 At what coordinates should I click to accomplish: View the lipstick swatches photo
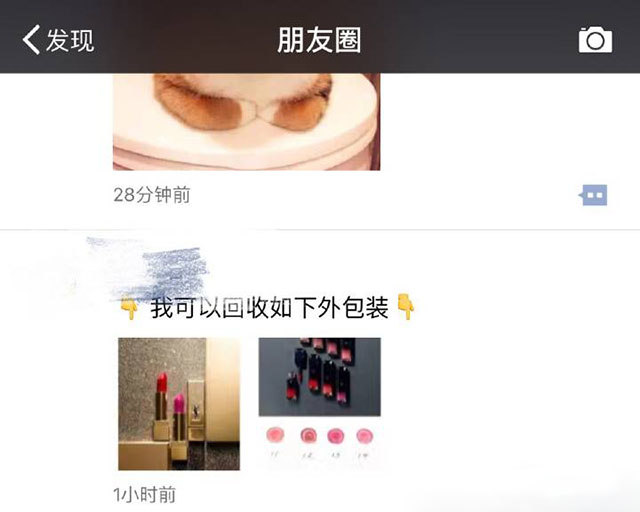319,403
